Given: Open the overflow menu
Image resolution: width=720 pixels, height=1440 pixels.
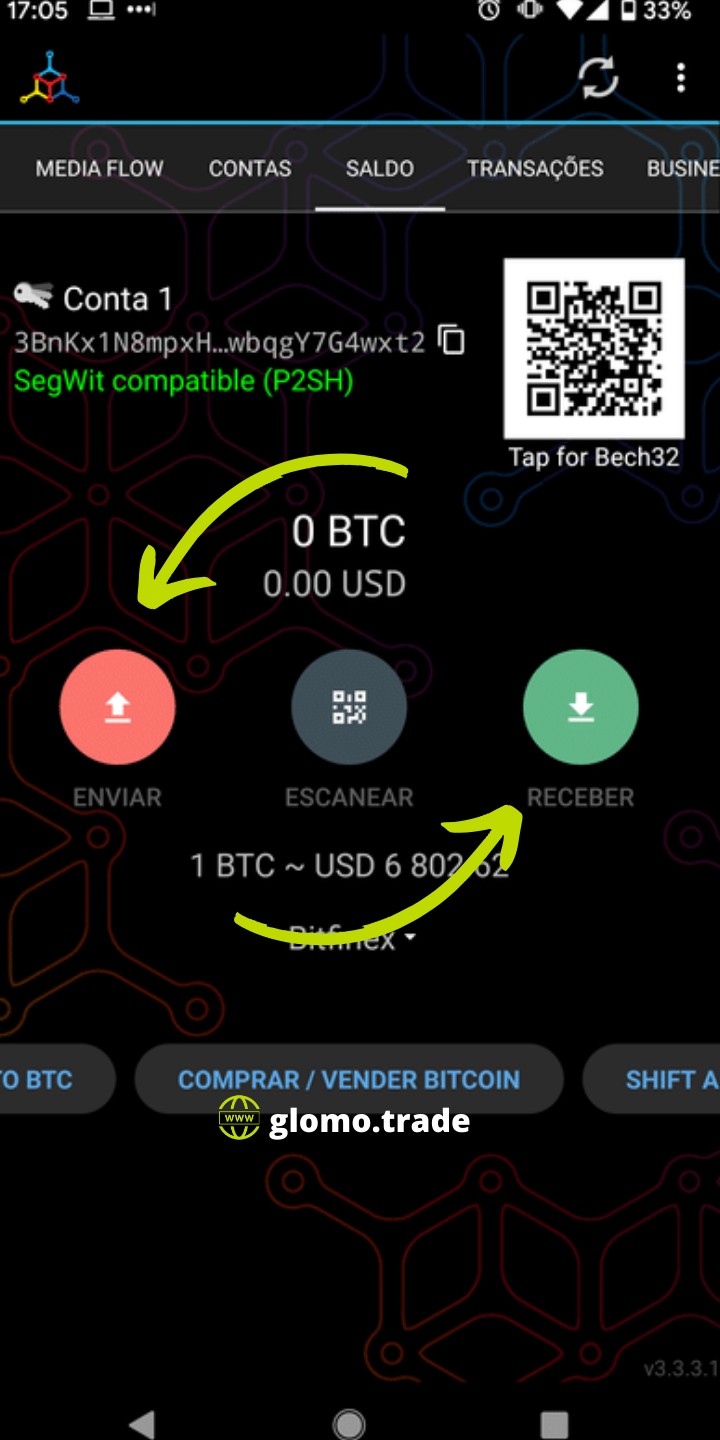Looking at the screenshot, I should [x=680, y=78].
